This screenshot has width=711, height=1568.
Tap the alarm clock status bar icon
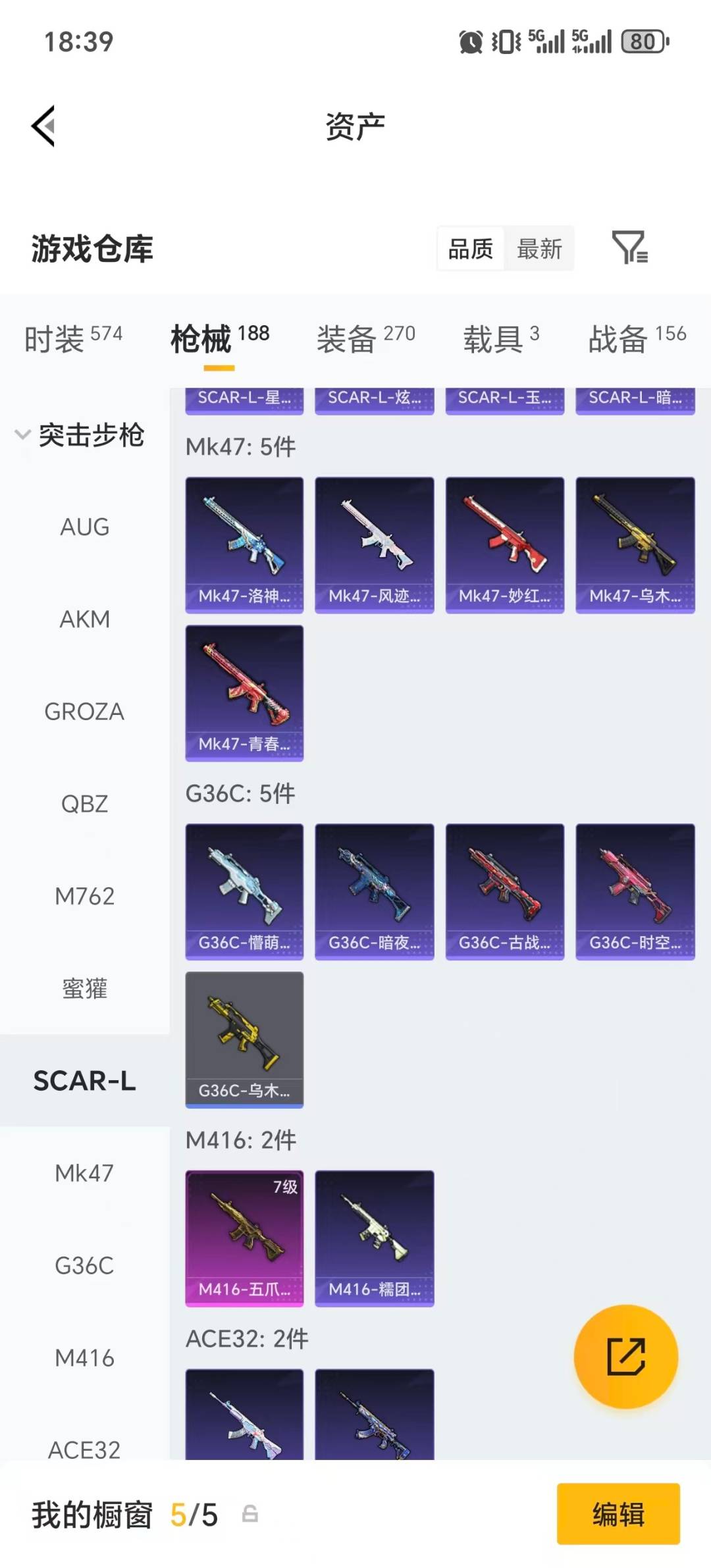point(473,41)
